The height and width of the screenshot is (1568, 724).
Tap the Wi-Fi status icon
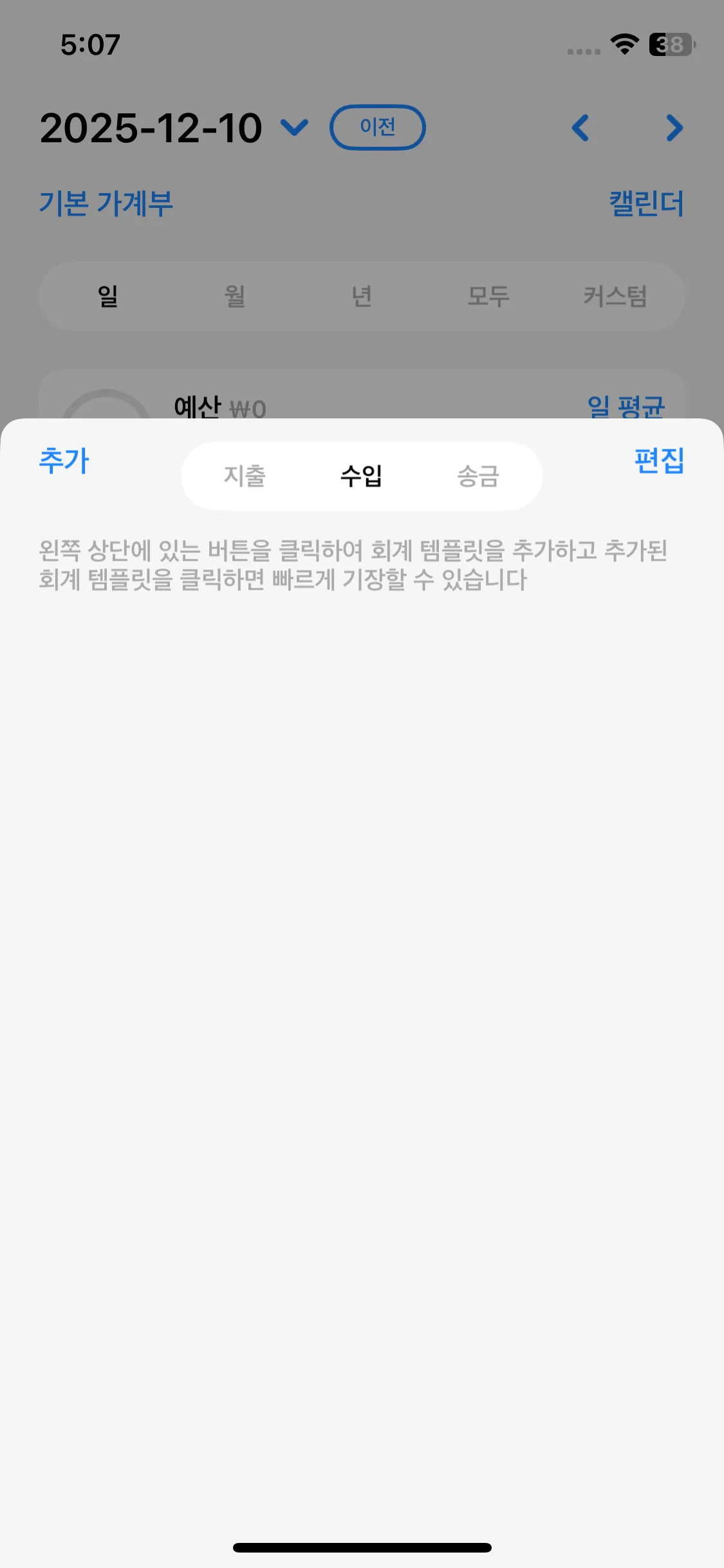coord(622,44)
